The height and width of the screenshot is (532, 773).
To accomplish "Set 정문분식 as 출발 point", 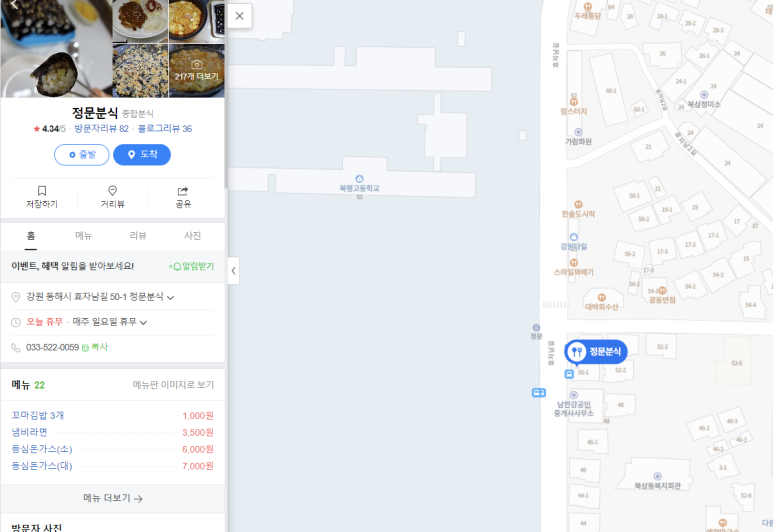I will point(82,155).
